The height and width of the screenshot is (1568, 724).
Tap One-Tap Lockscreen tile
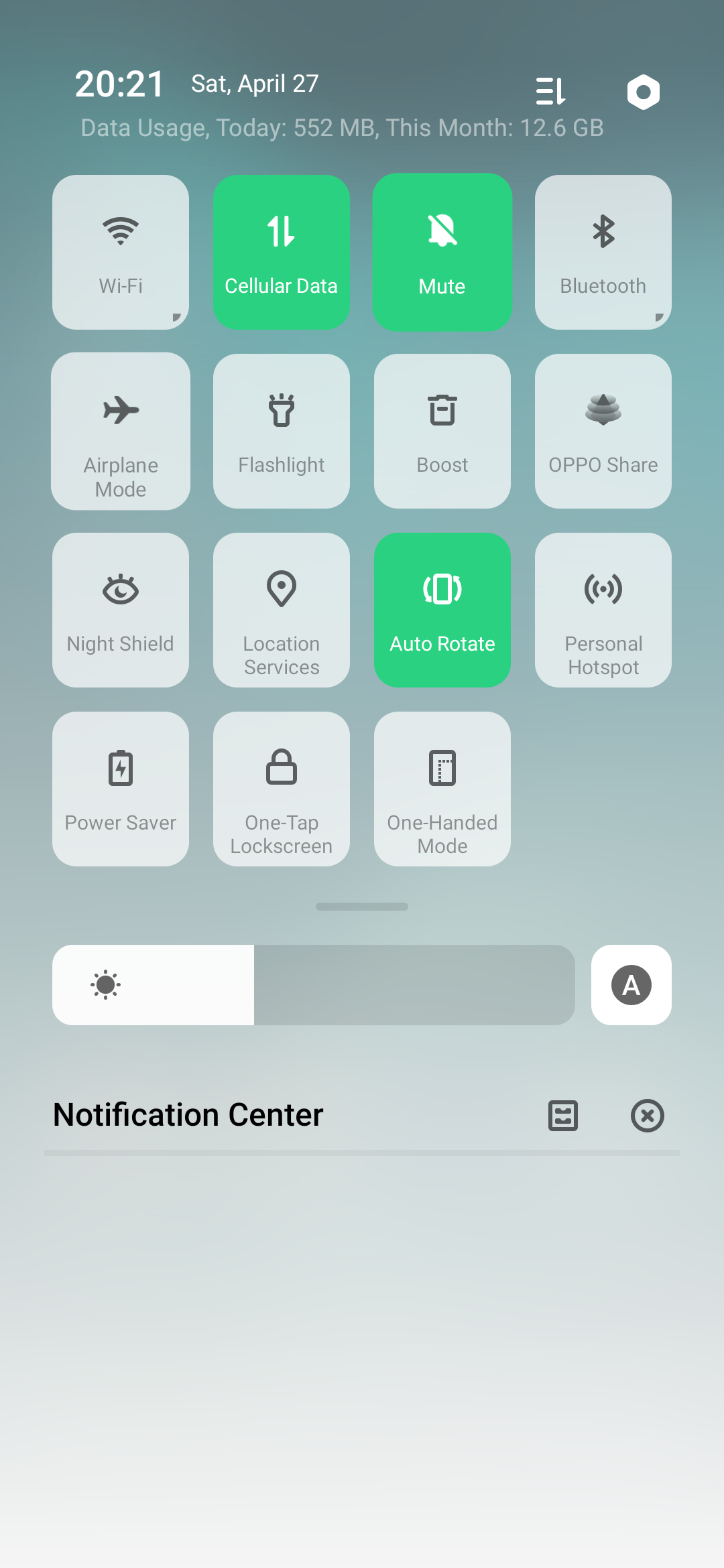[282, 789]
